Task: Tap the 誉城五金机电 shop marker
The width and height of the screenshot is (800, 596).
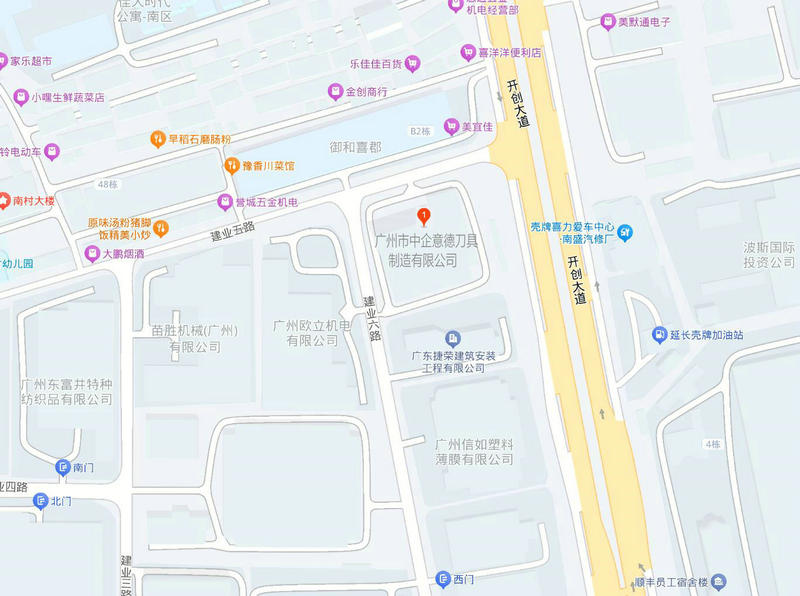Action: [x=225, y=202]
